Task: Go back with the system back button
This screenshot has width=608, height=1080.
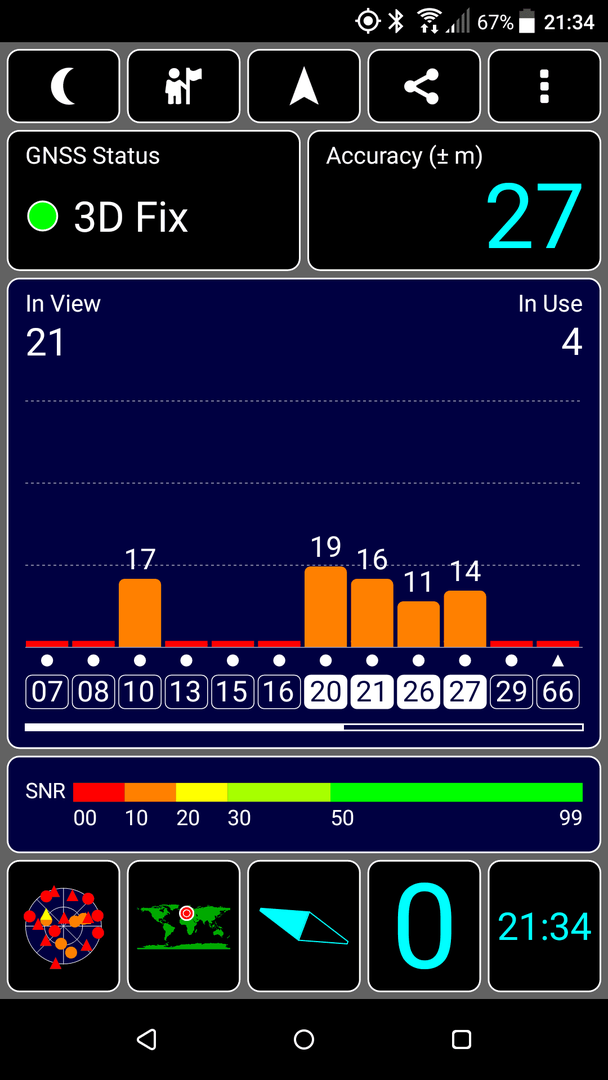Action: (147, 1039)
